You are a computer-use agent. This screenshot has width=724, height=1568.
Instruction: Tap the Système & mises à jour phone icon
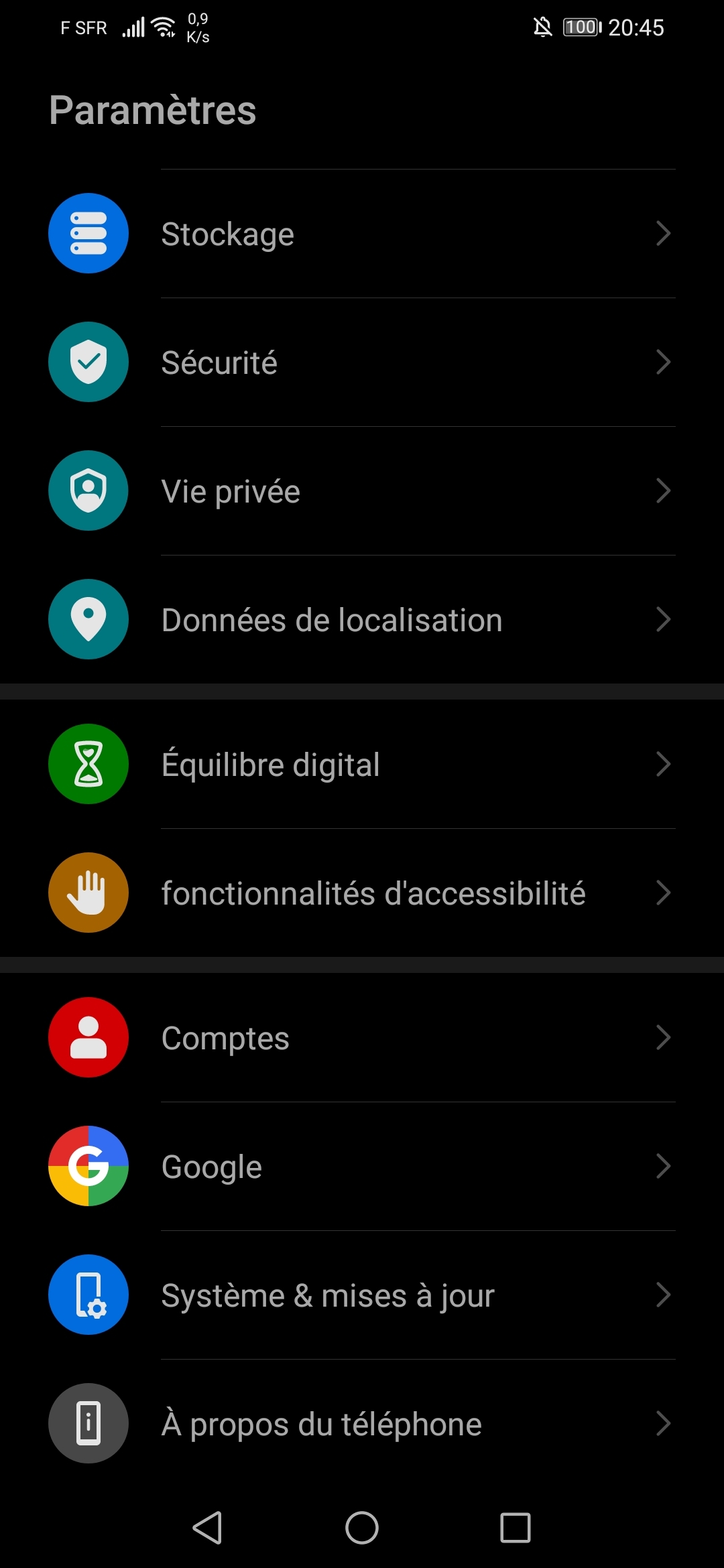pyautogui.click(x=88, y=1295)
